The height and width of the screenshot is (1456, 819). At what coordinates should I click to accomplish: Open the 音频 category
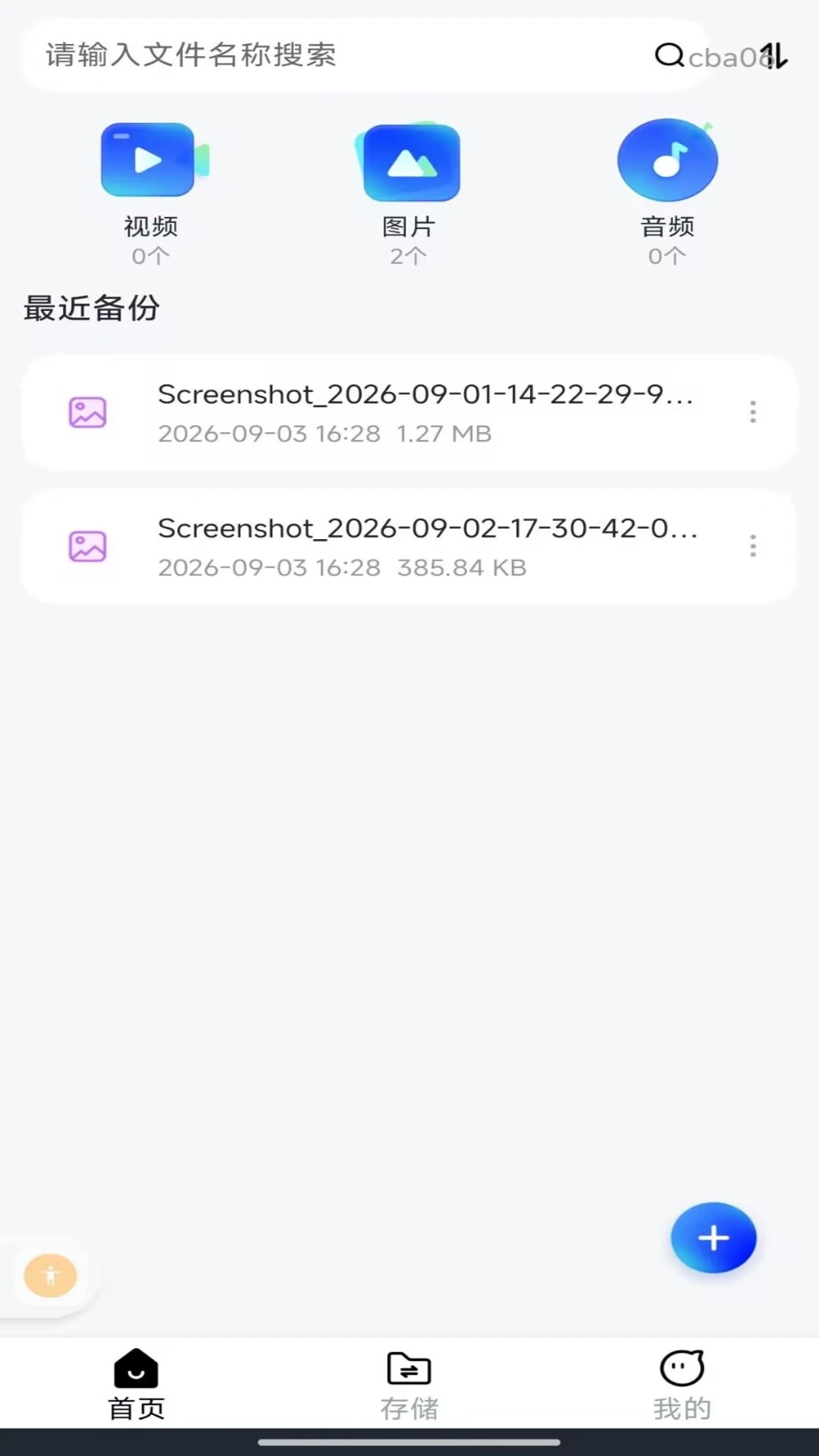pos(667,193)
